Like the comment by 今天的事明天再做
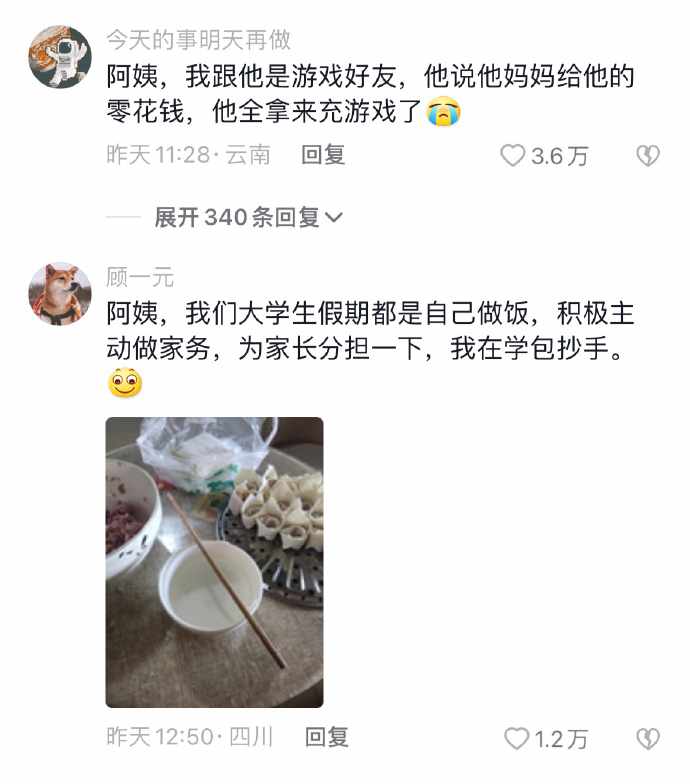This screenshot has height=784, width=690. 514,156
